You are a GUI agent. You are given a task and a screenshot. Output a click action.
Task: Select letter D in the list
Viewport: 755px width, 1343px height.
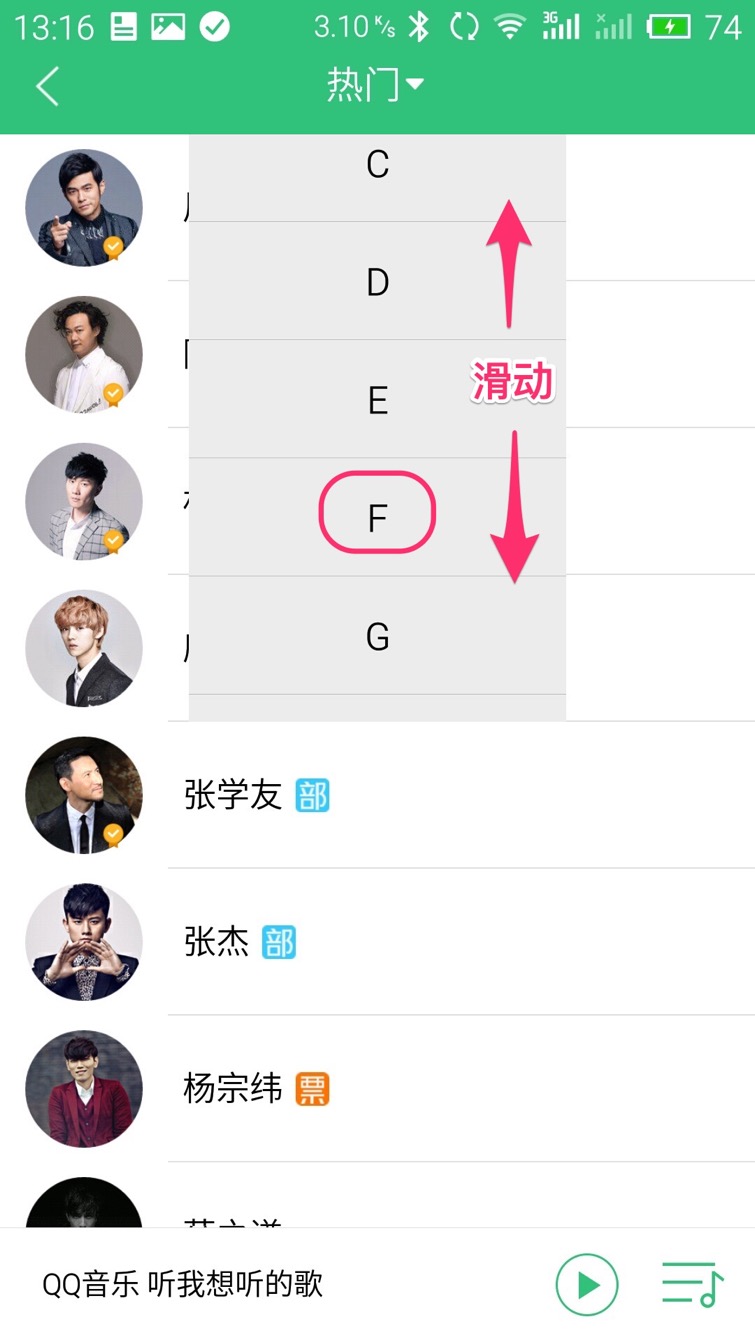[x=377, y=283]
